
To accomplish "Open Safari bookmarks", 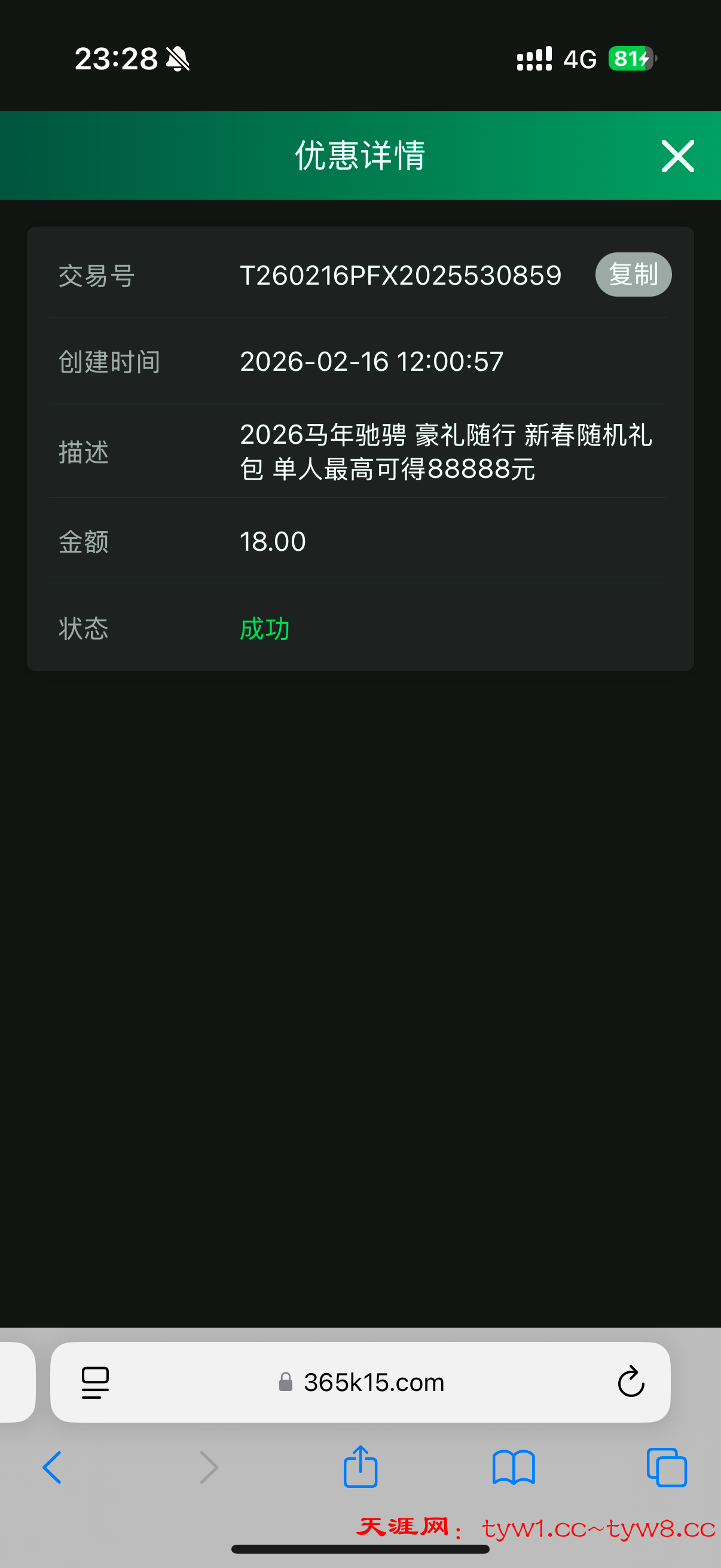I will coord(514,1468).
